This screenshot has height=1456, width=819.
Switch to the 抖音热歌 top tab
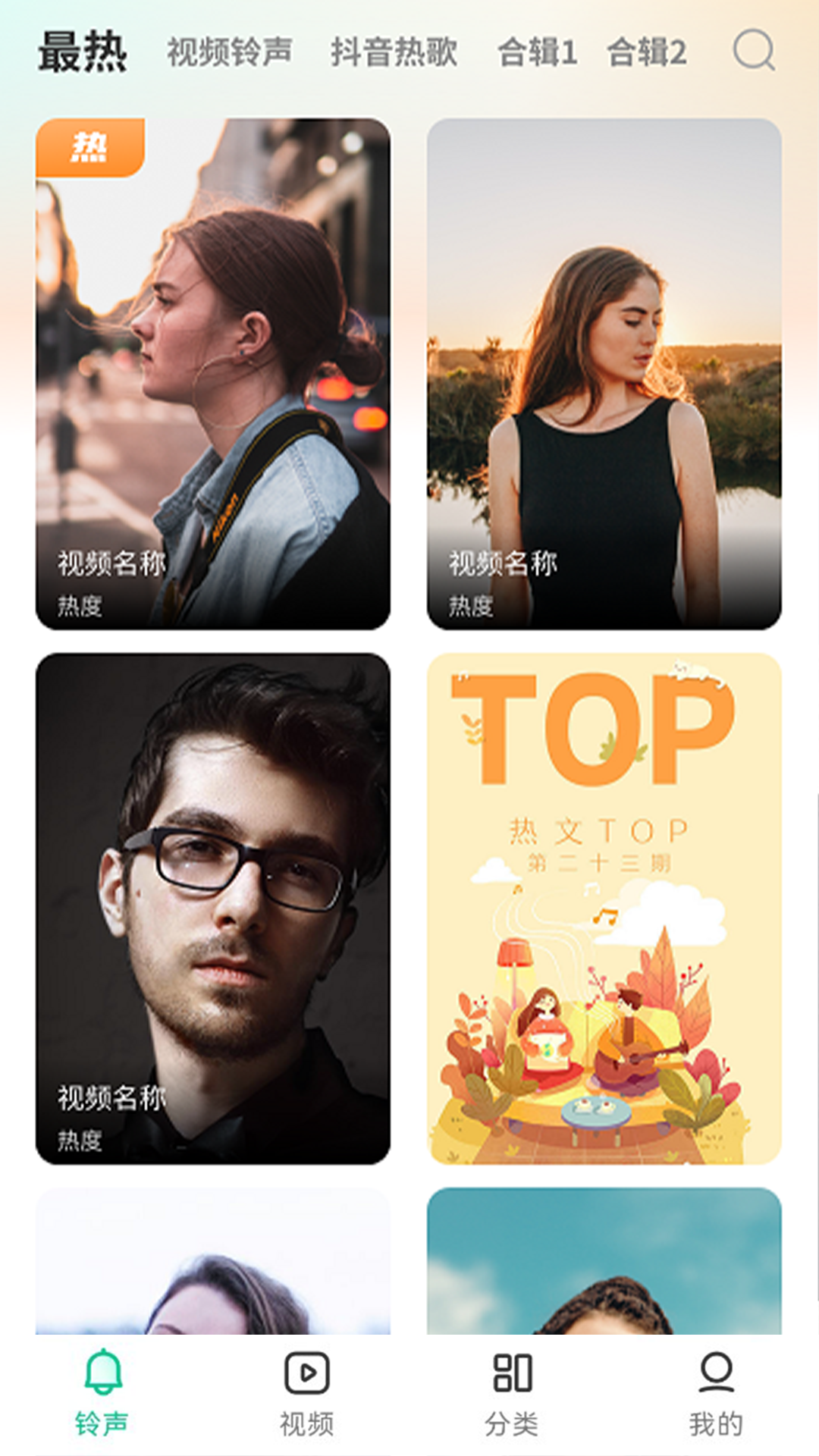394,52
